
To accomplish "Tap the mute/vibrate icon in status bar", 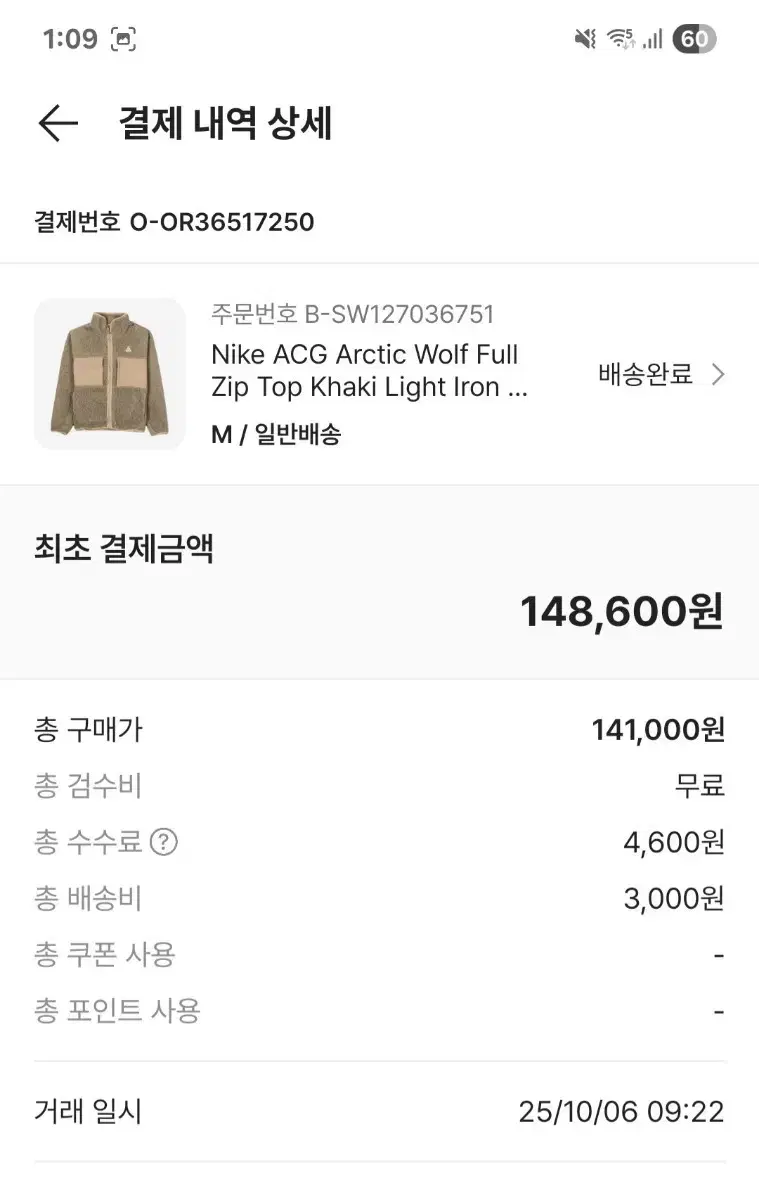I will pyautogui.click(x=585, y=38).
